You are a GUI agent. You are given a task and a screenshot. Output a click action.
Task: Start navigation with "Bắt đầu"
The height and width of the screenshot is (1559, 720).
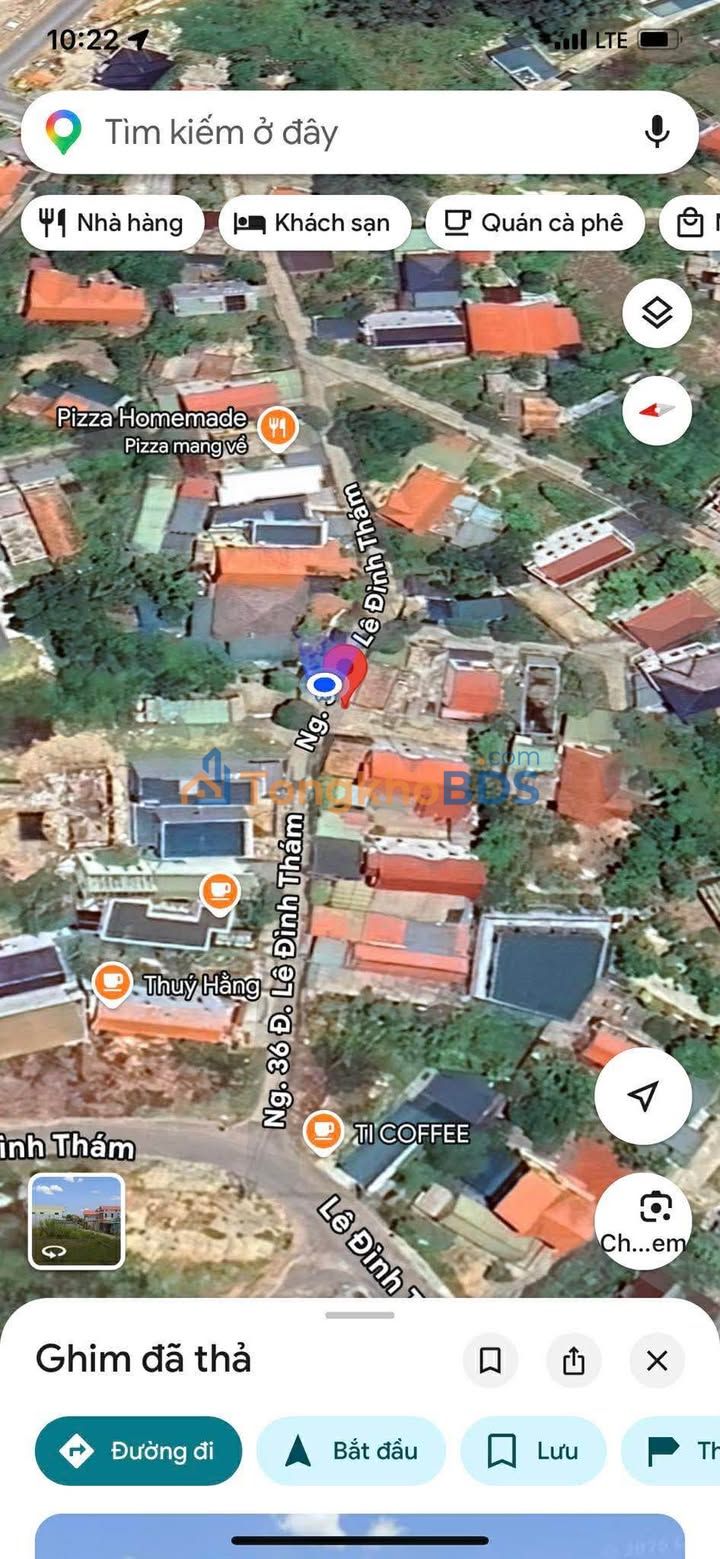351,1450
